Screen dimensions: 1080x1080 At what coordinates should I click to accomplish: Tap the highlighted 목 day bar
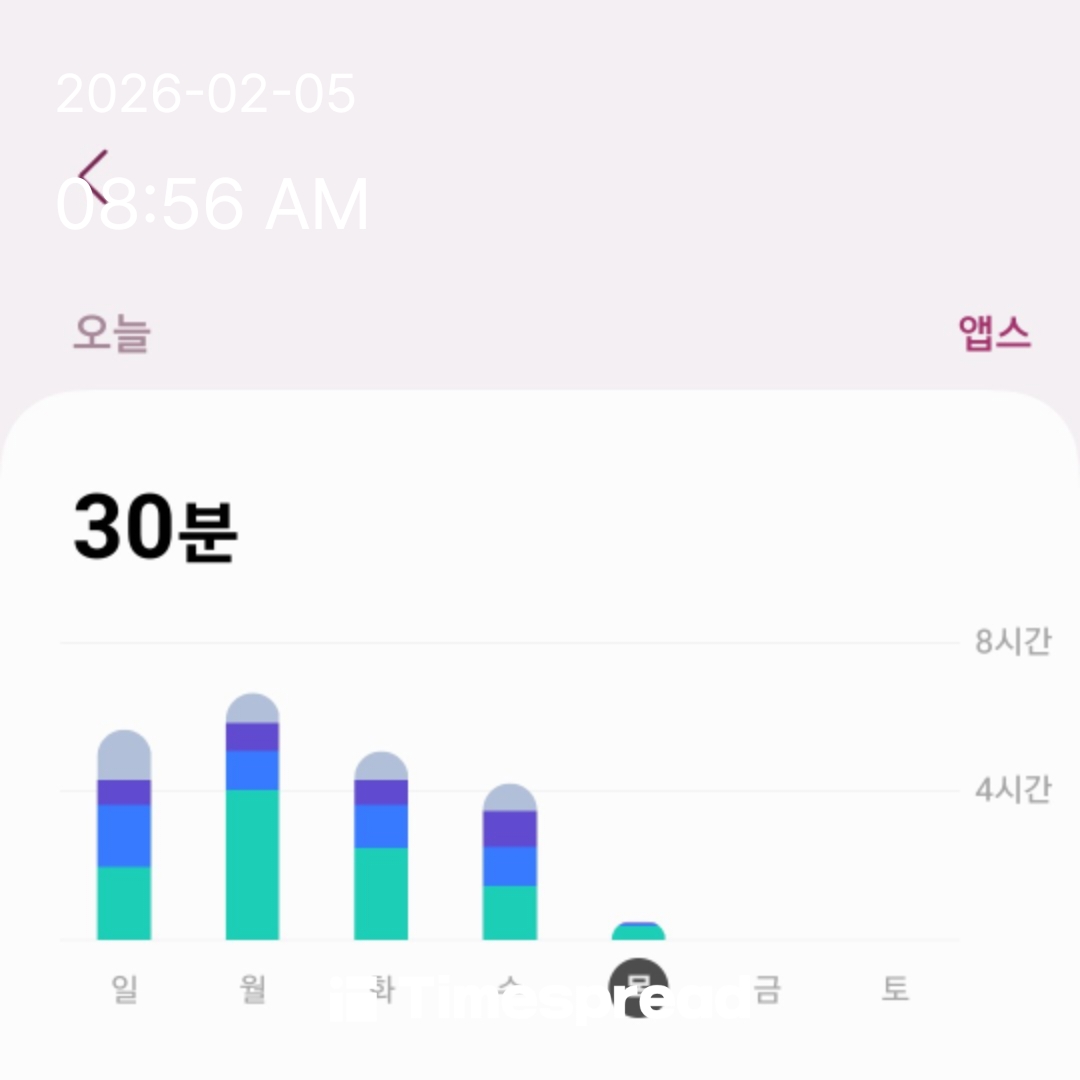tap(638, 932)
